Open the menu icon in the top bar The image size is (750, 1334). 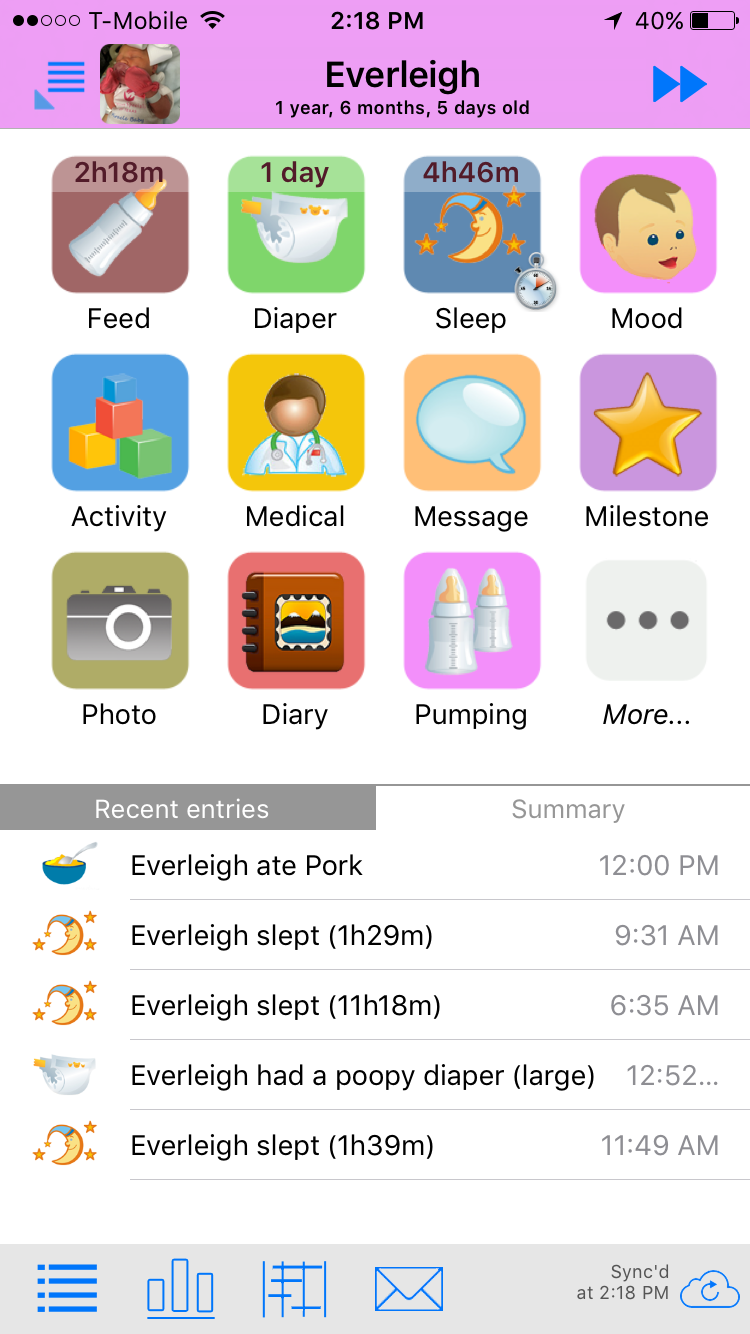coord(60,84)
